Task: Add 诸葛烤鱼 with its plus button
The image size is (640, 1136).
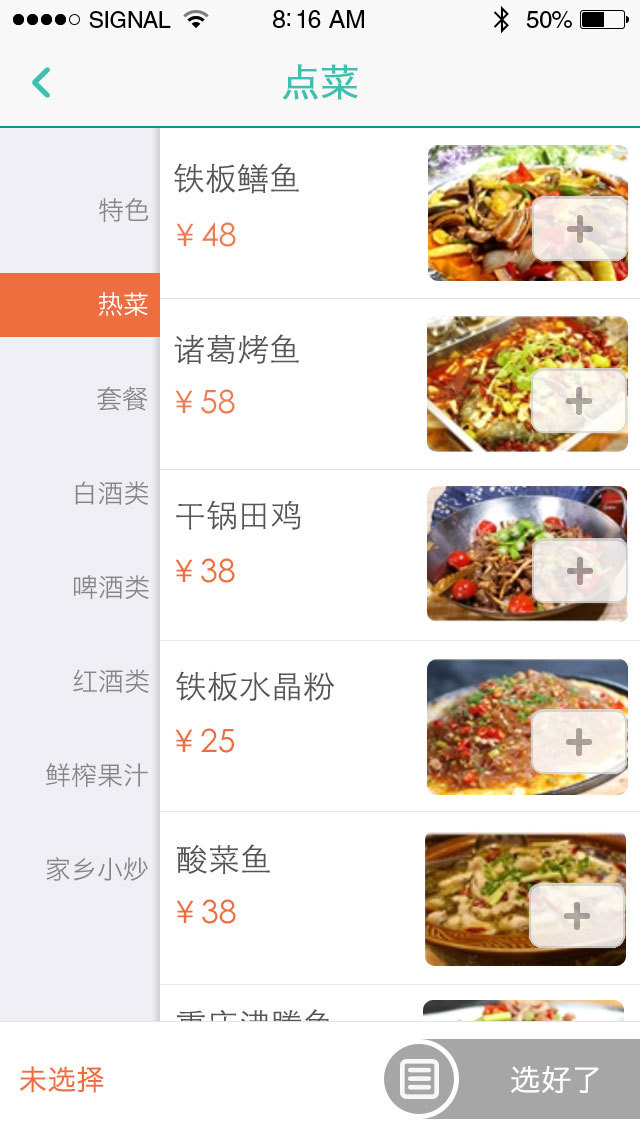Action: tap(579, 401)
